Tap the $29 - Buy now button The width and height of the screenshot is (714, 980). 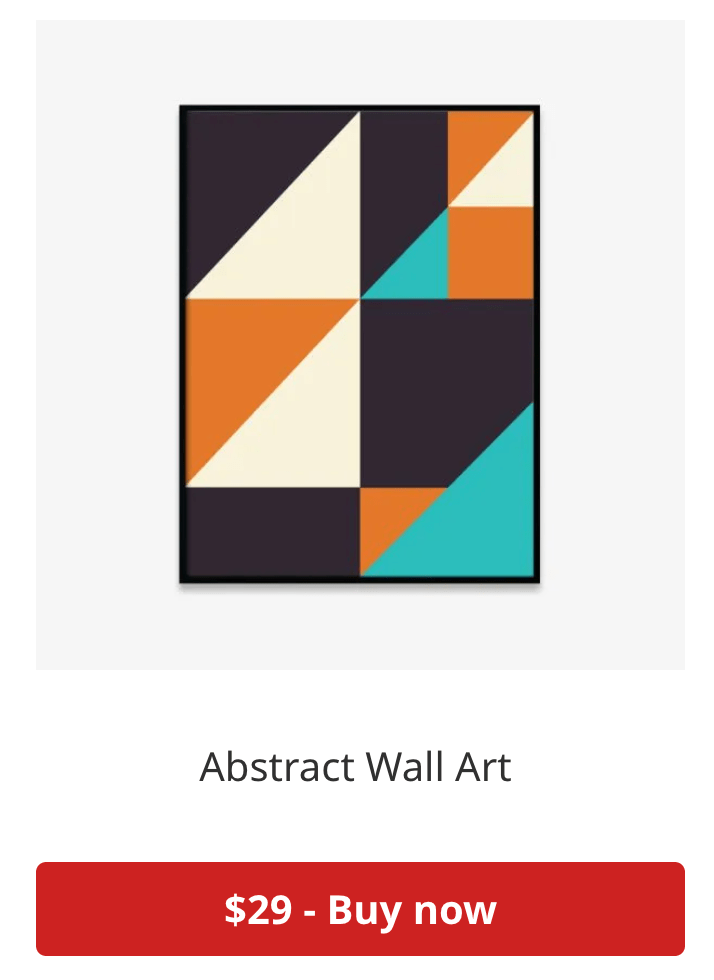(x=360, y=909)
